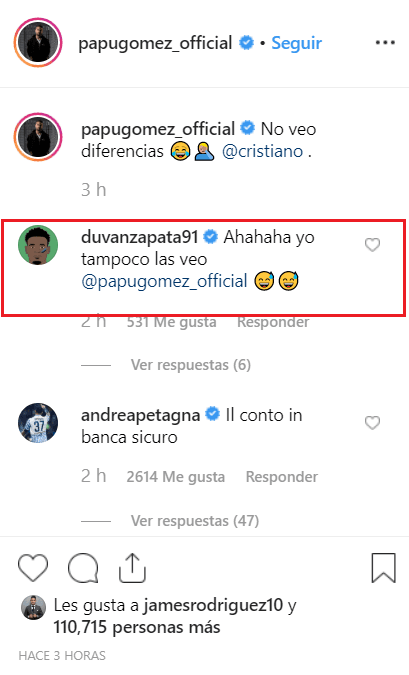
Task: Like this post with the heart icon
Action: pos(33,568)
